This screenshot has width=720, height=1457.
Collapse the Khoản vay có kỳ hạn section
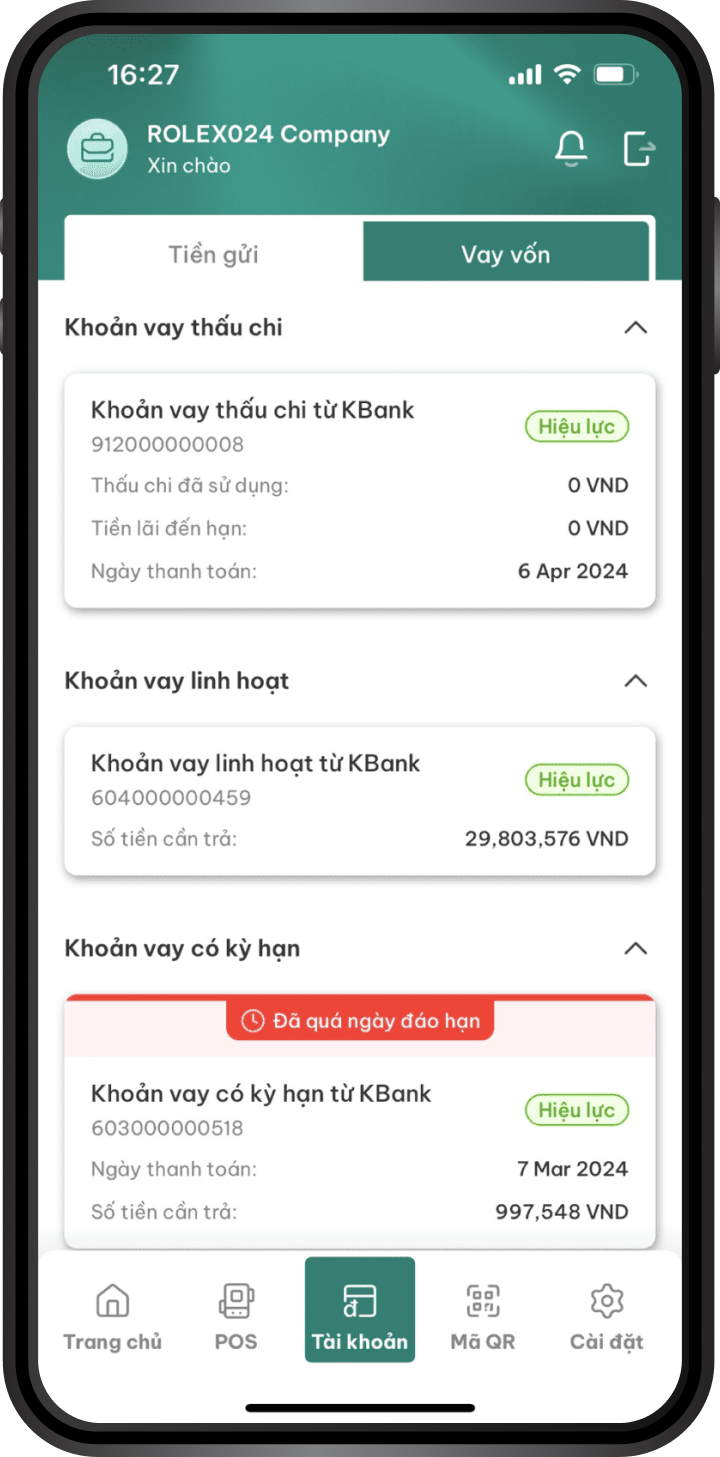coord(635,948)
